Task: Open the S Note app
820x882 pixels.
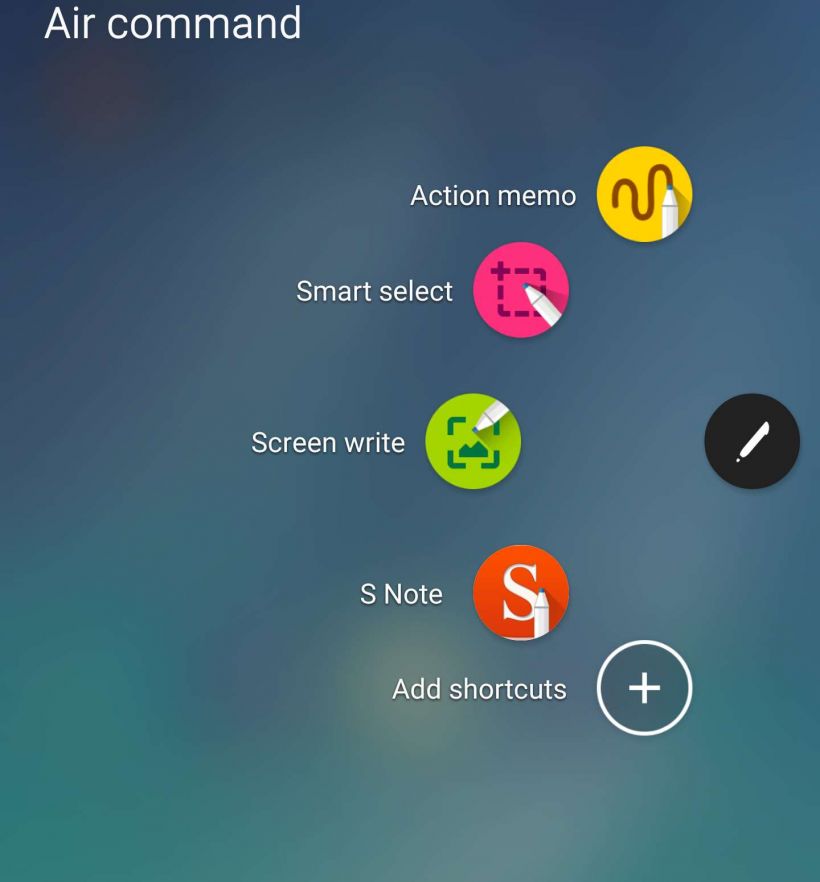Action: tap(520, 593)
